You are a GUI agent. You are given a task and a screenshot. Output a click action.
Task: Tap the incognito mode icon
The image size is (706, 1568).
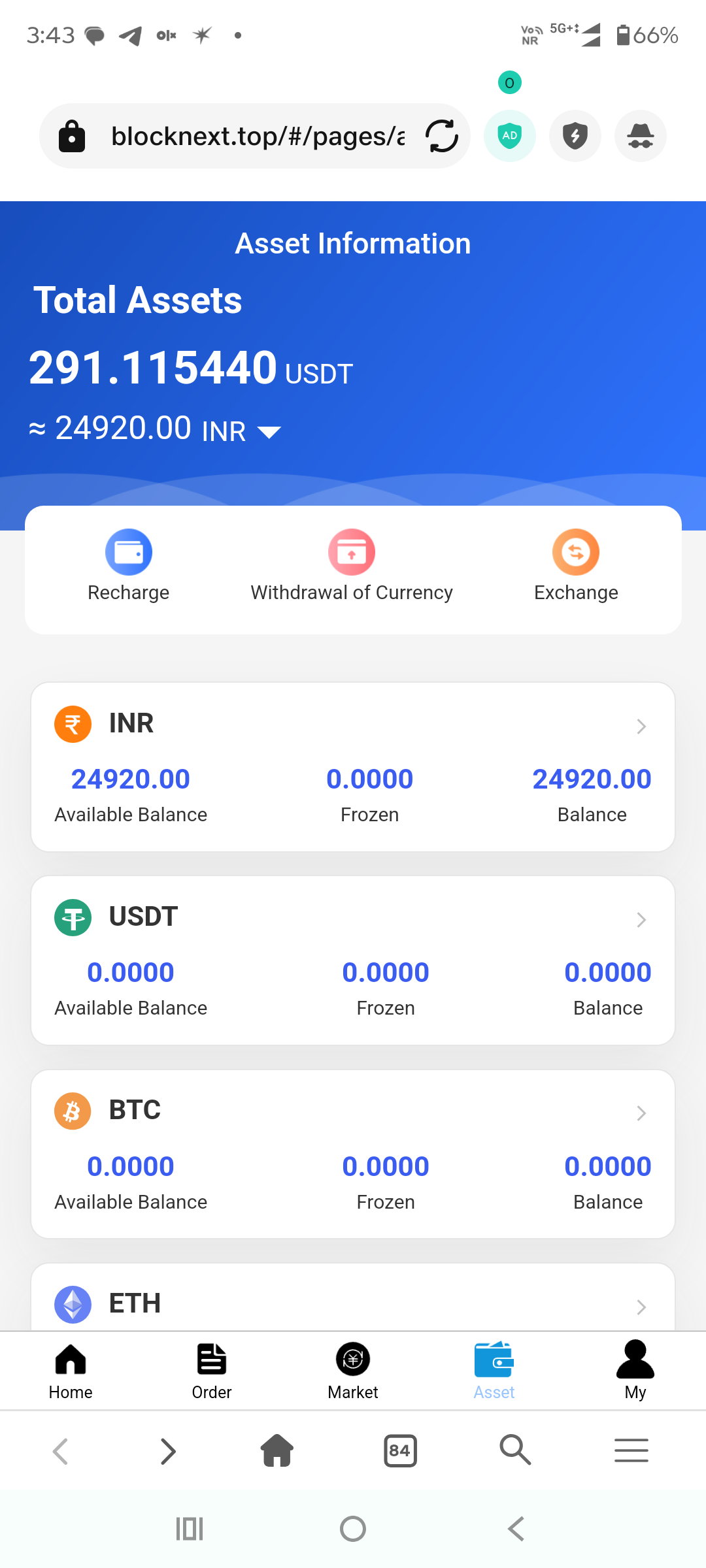coord(640,136)
